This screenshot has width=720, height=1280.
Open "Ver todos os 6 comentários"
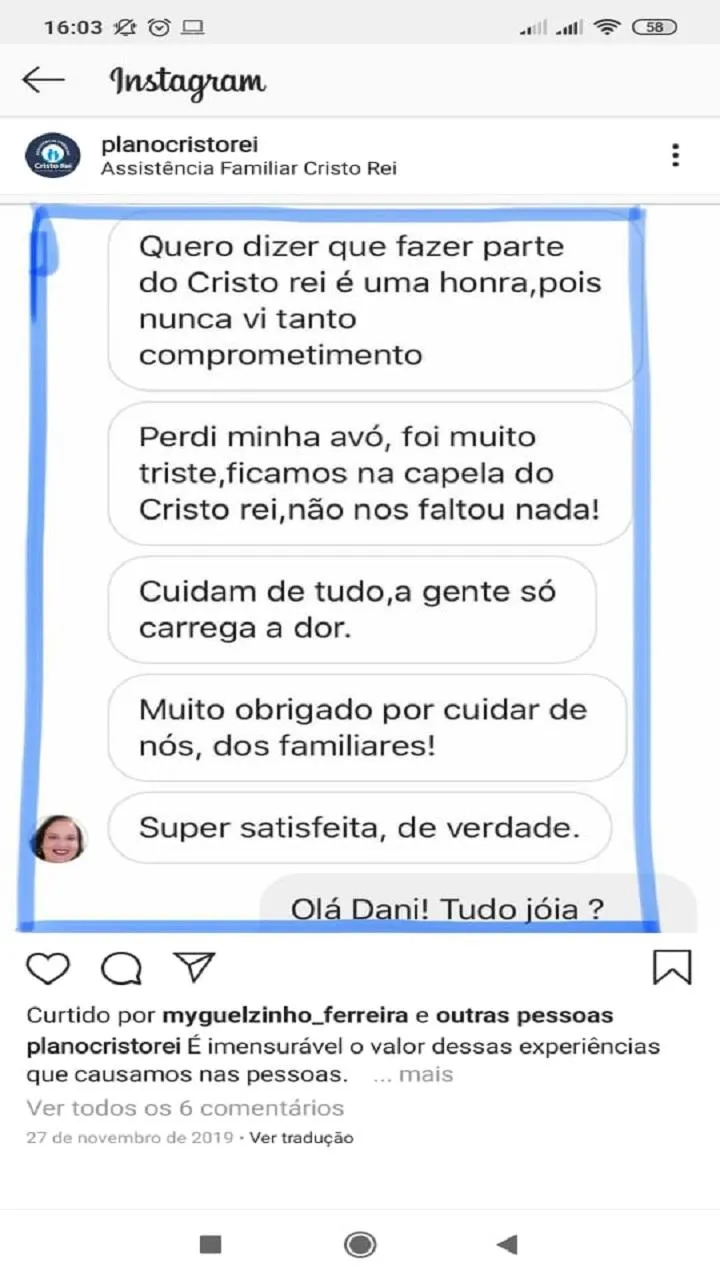185,1108
